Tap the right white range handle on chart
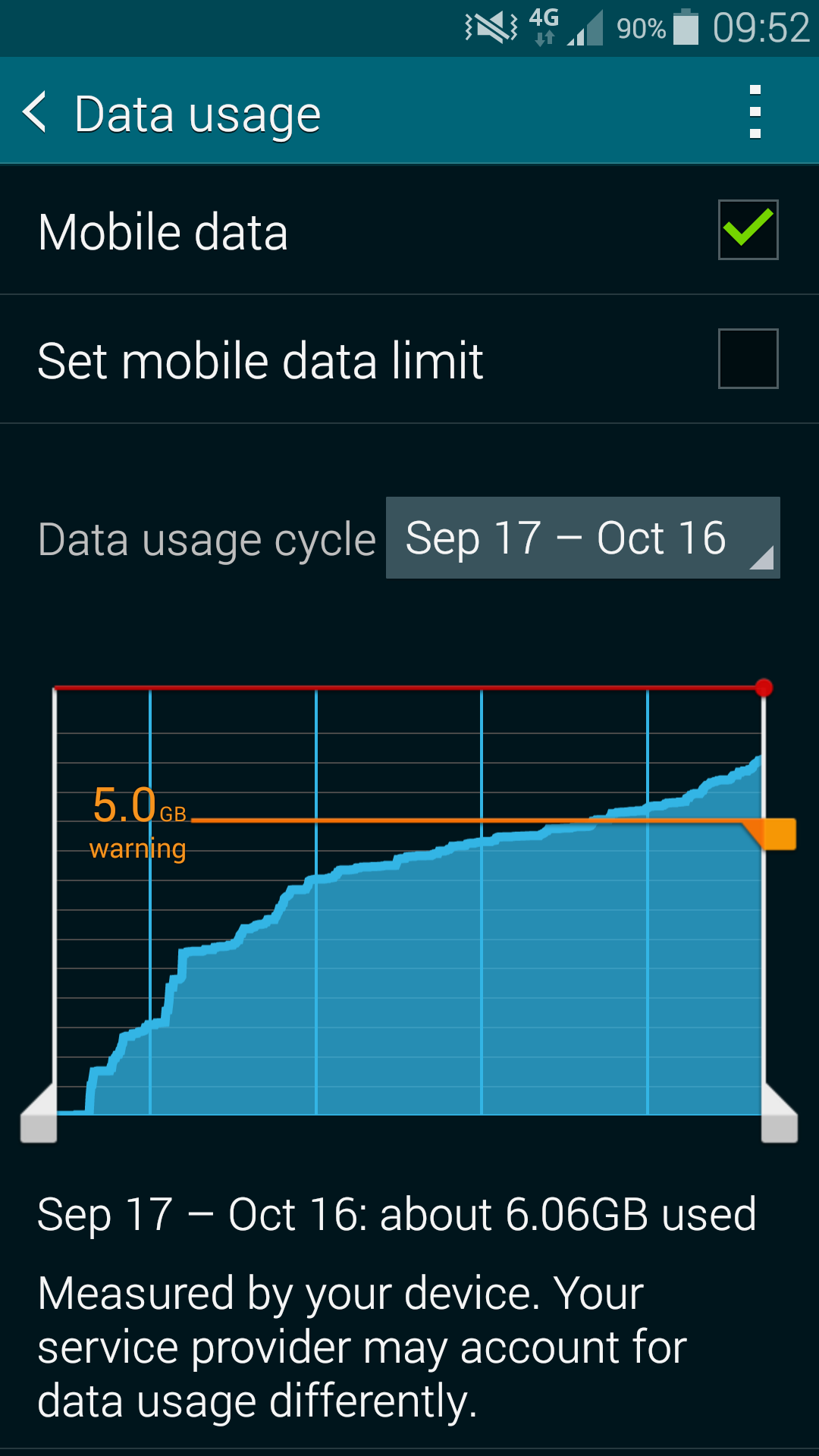This screenshot has width=819, height=1456. (x=779, y=1113)
